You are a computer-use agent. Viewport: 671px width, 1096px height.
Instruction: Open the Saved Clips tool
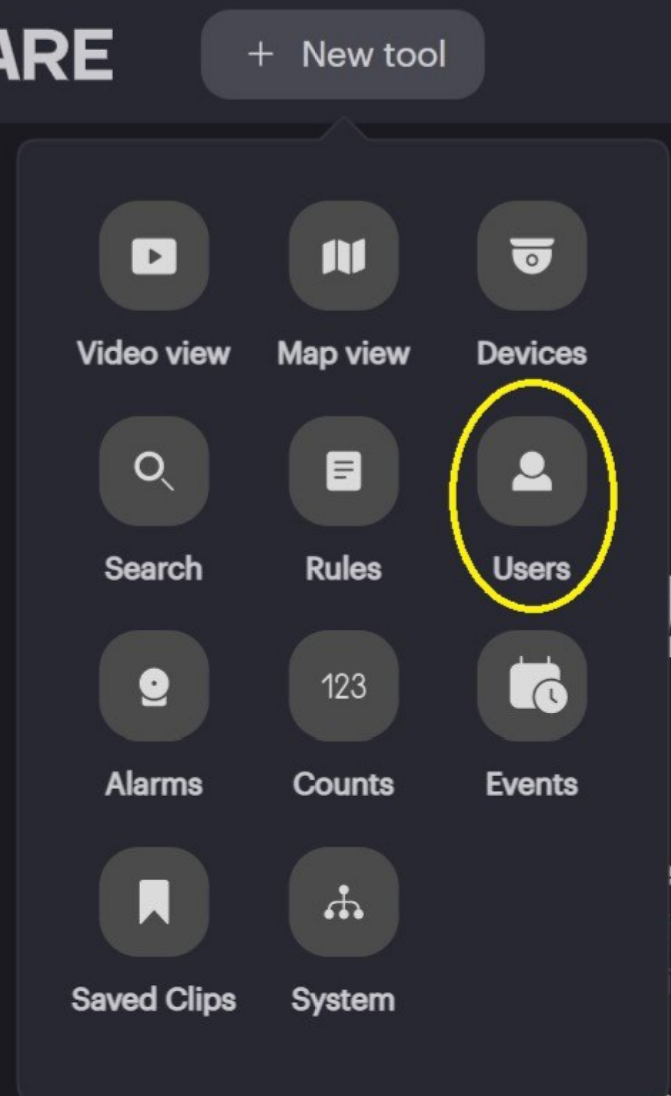click(154, 902)
